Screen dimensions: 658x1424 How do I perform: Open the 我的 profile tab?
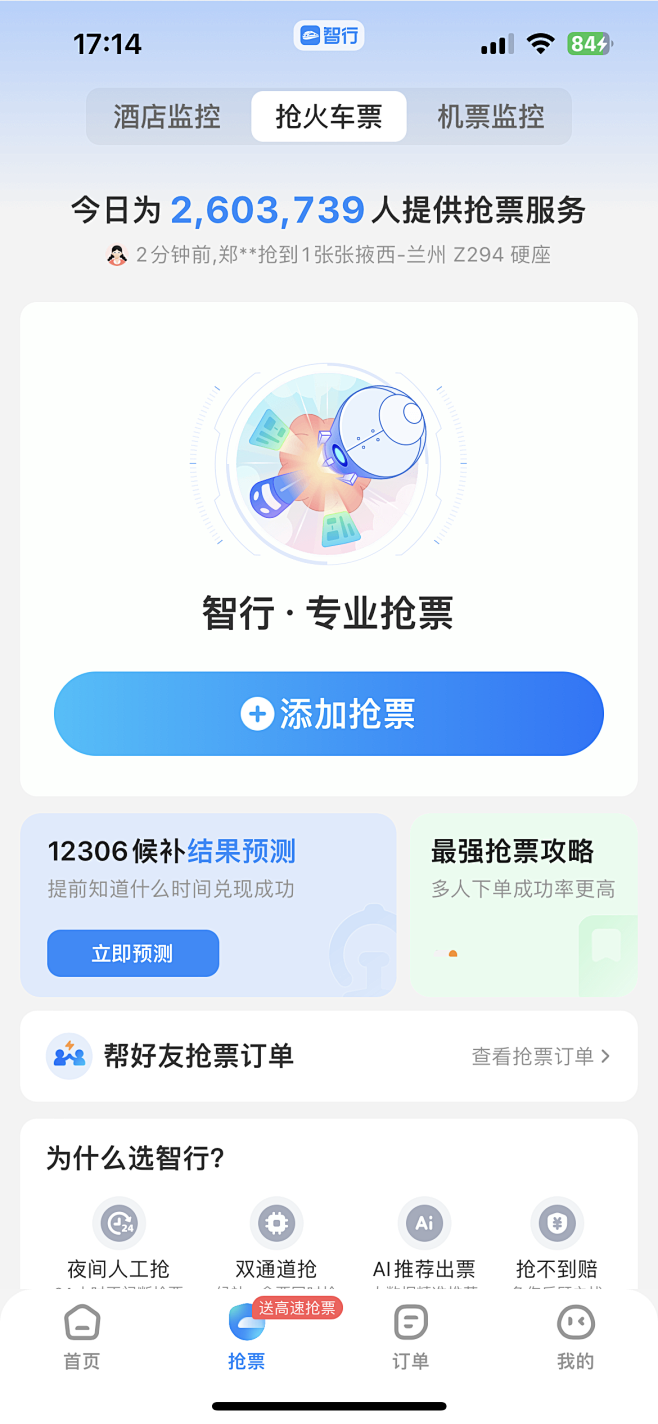coord(575,1337)
